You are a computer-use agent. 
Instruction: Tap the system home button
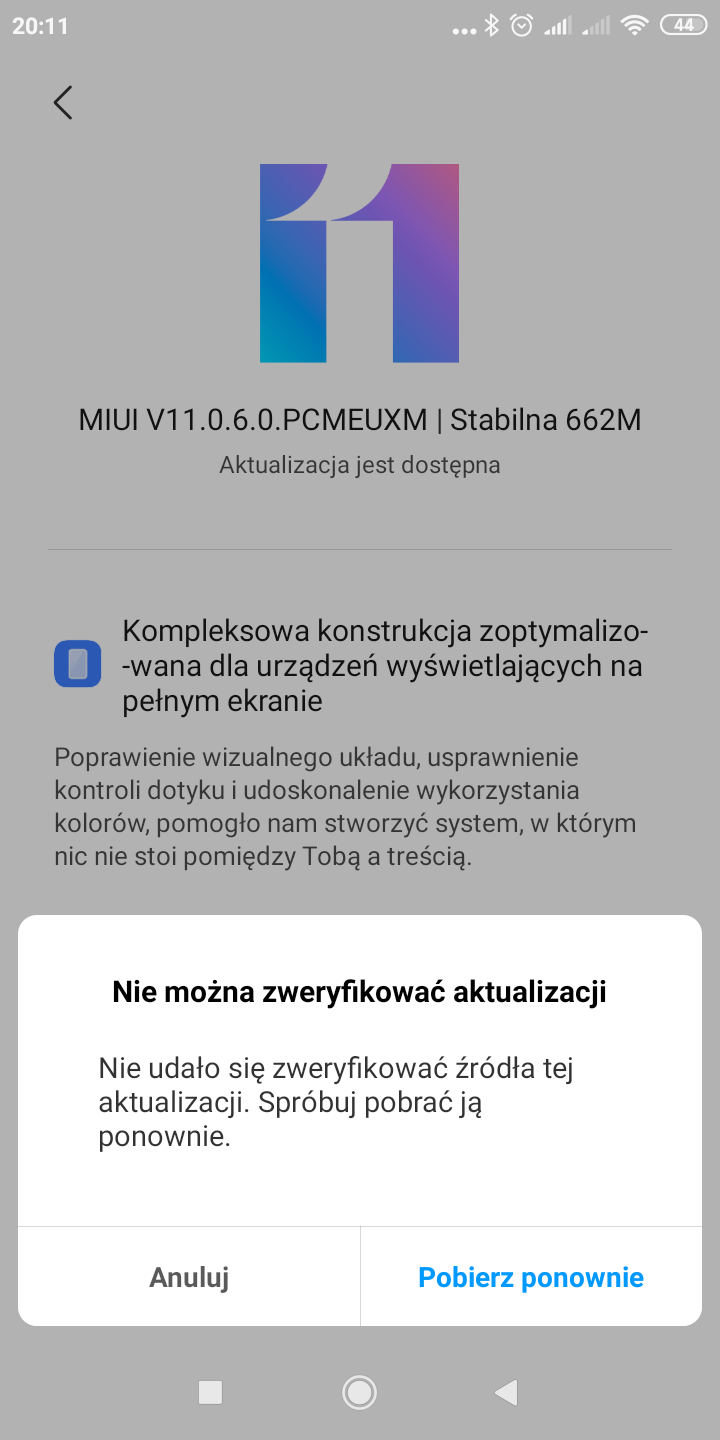pos(359,1391)
